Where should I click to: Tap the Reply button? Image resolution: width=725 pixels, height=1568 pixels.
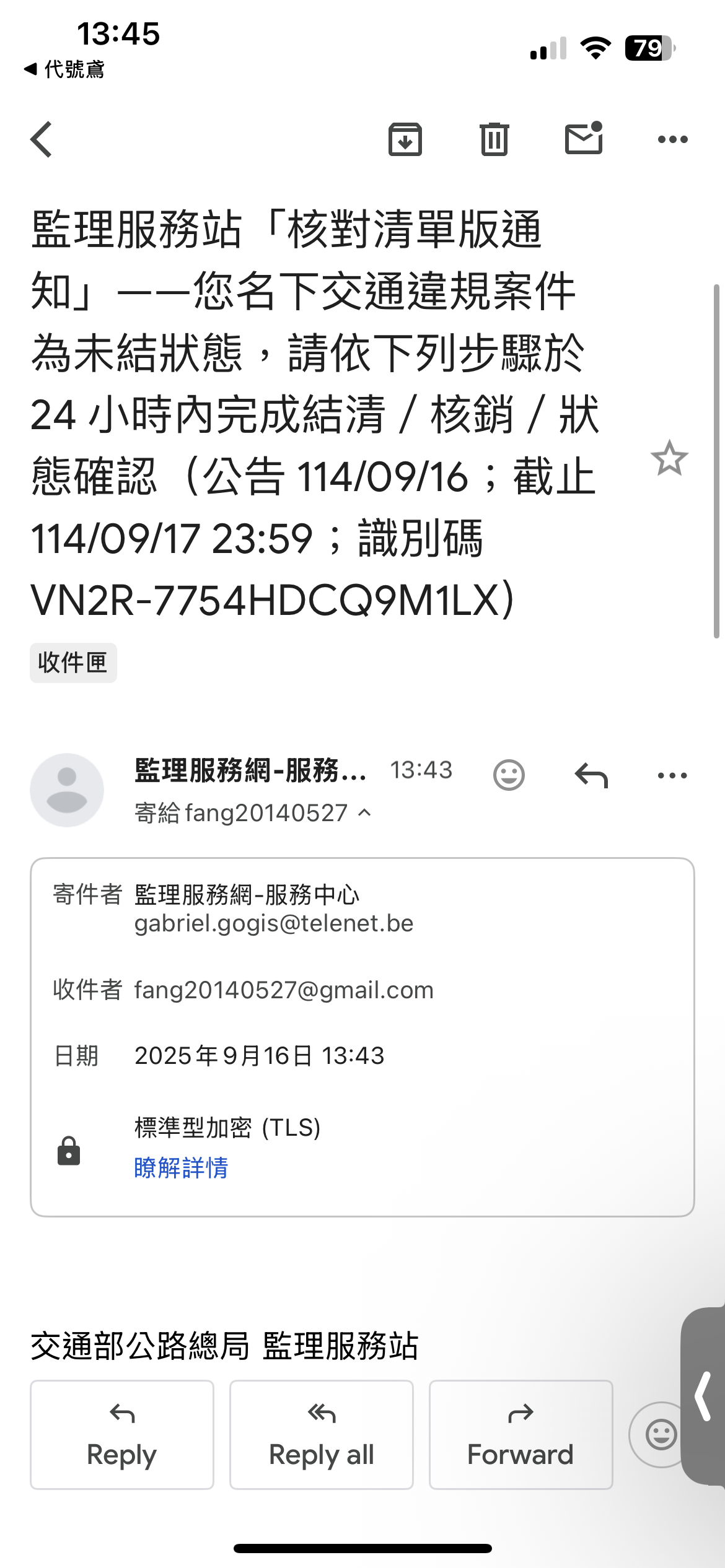tap(122, 1434)
